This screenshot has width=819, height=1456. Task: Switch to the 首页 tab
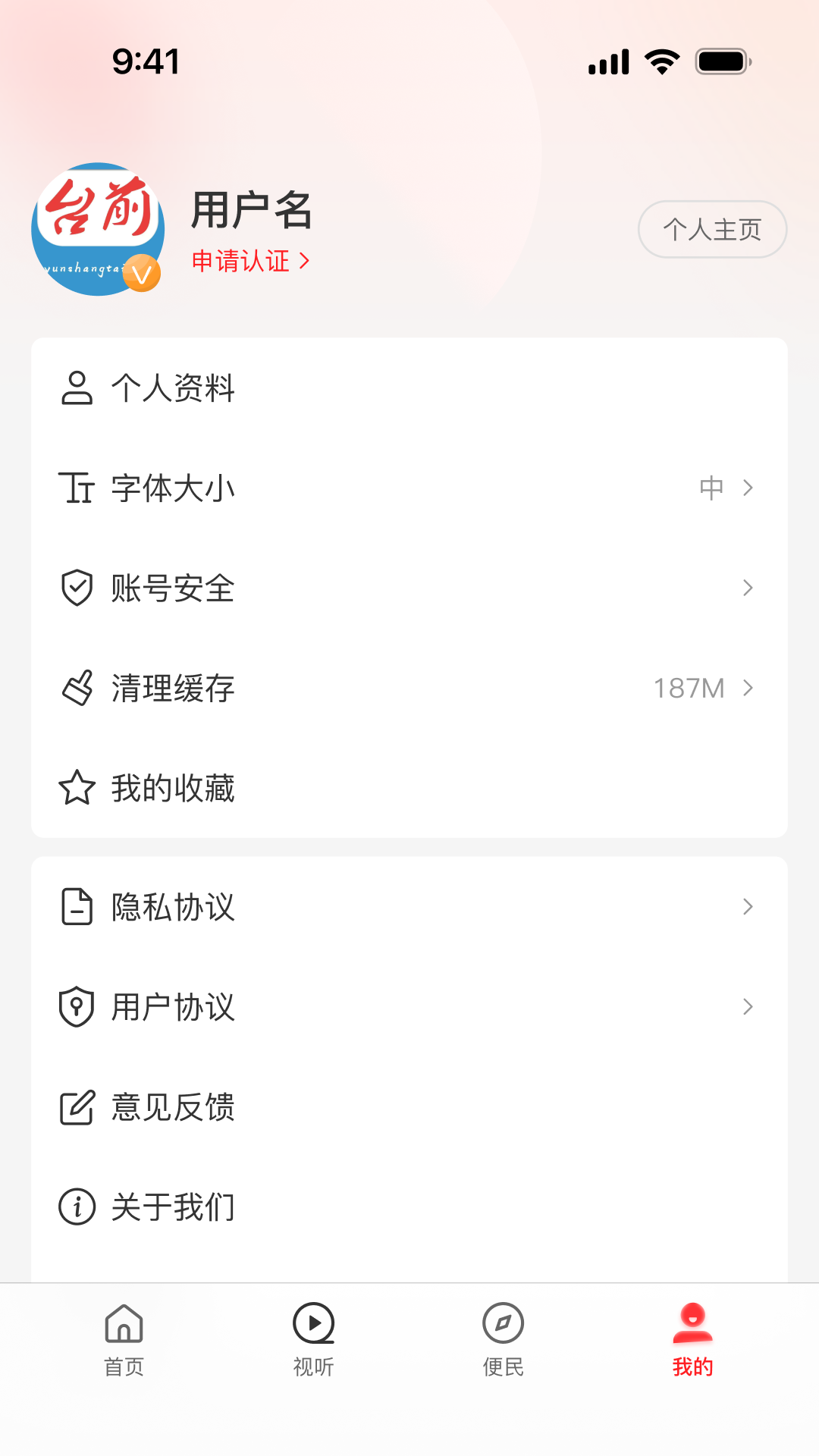tap(124, 1342)
